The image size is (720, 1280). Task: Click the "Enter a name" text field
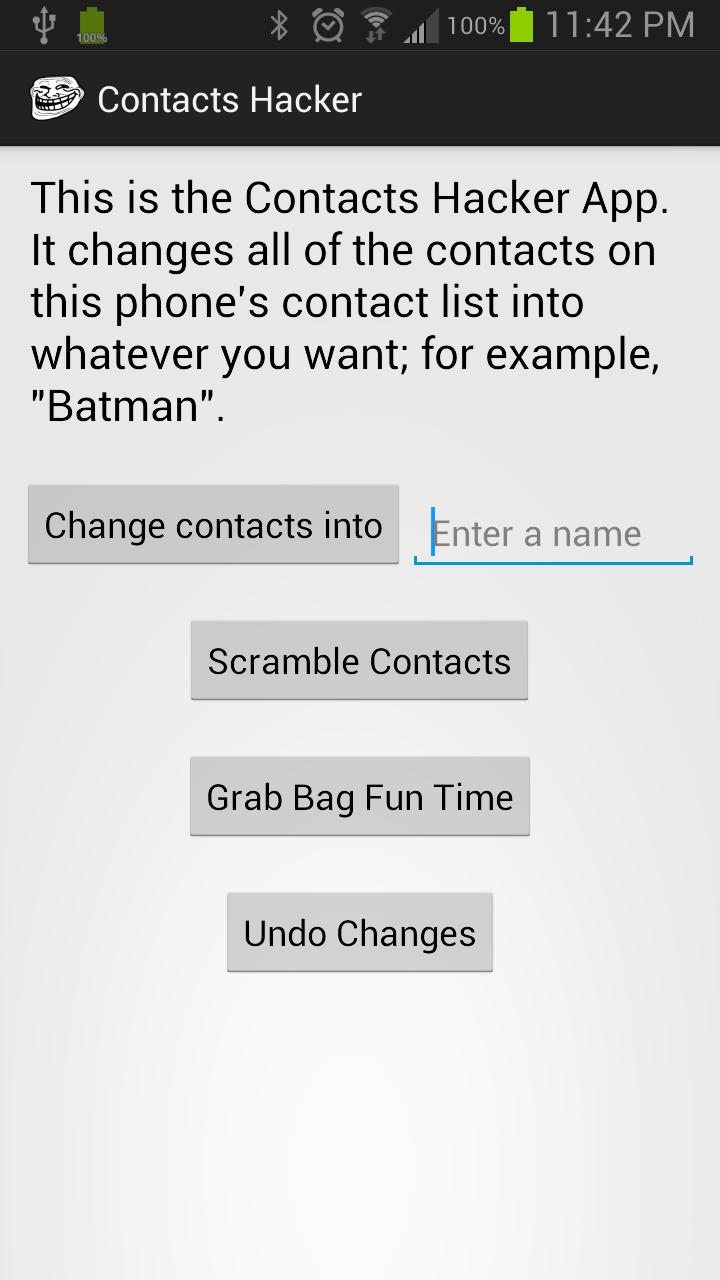(553, 533)
